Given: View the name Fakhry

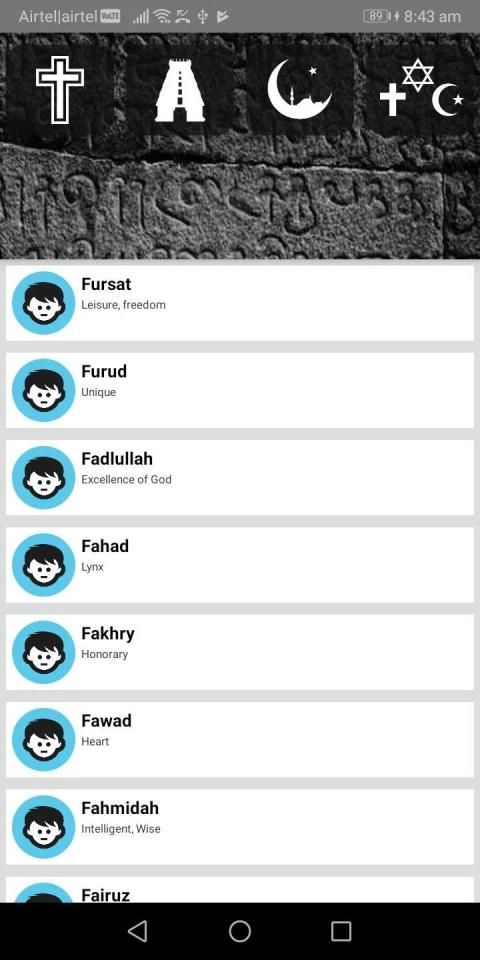Looking at the screenshot, I should tap(240, 652).
